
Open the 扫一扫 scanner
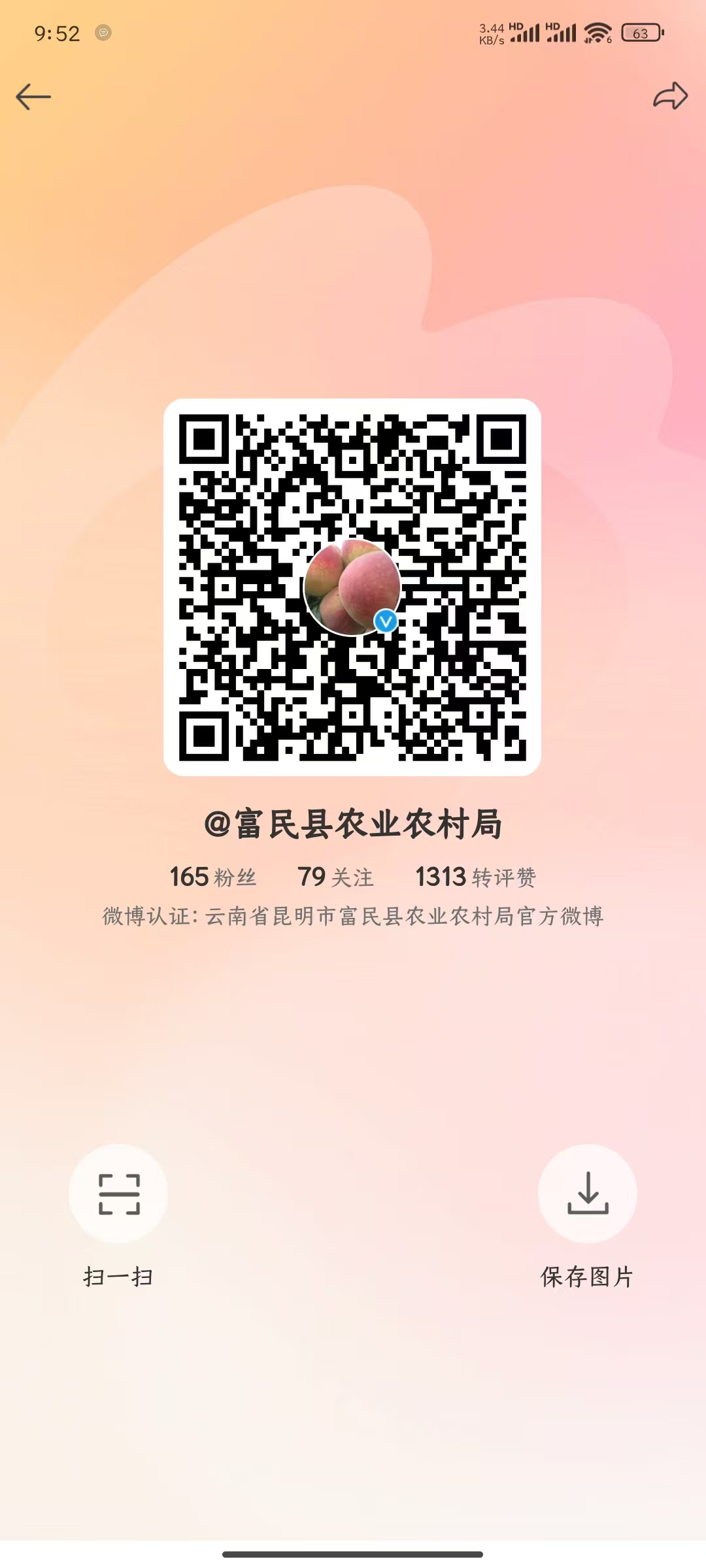pos(118,1194)
